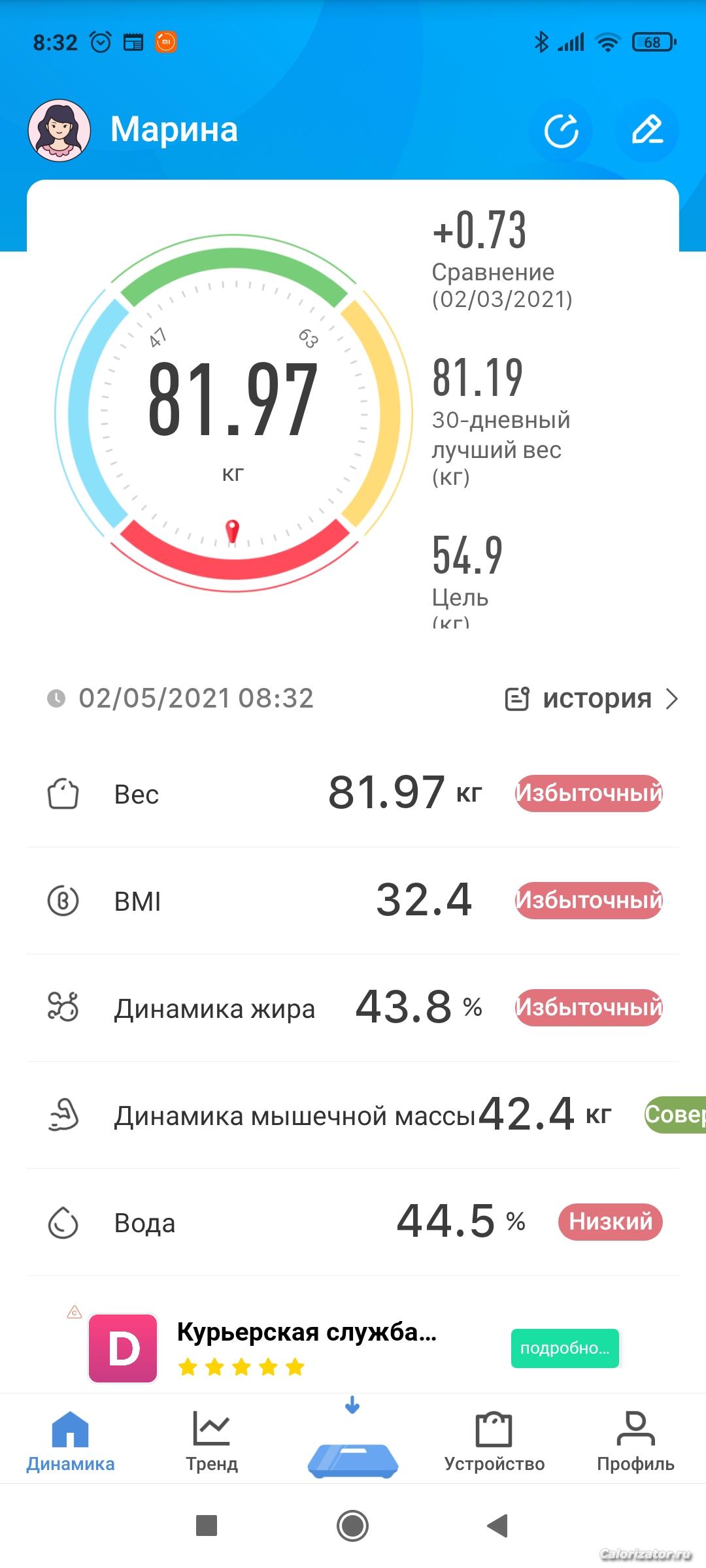The height and width of the screenshot is (1568, 706).
Task: Open the Вода row details
Action: [x=353, y=1222]
